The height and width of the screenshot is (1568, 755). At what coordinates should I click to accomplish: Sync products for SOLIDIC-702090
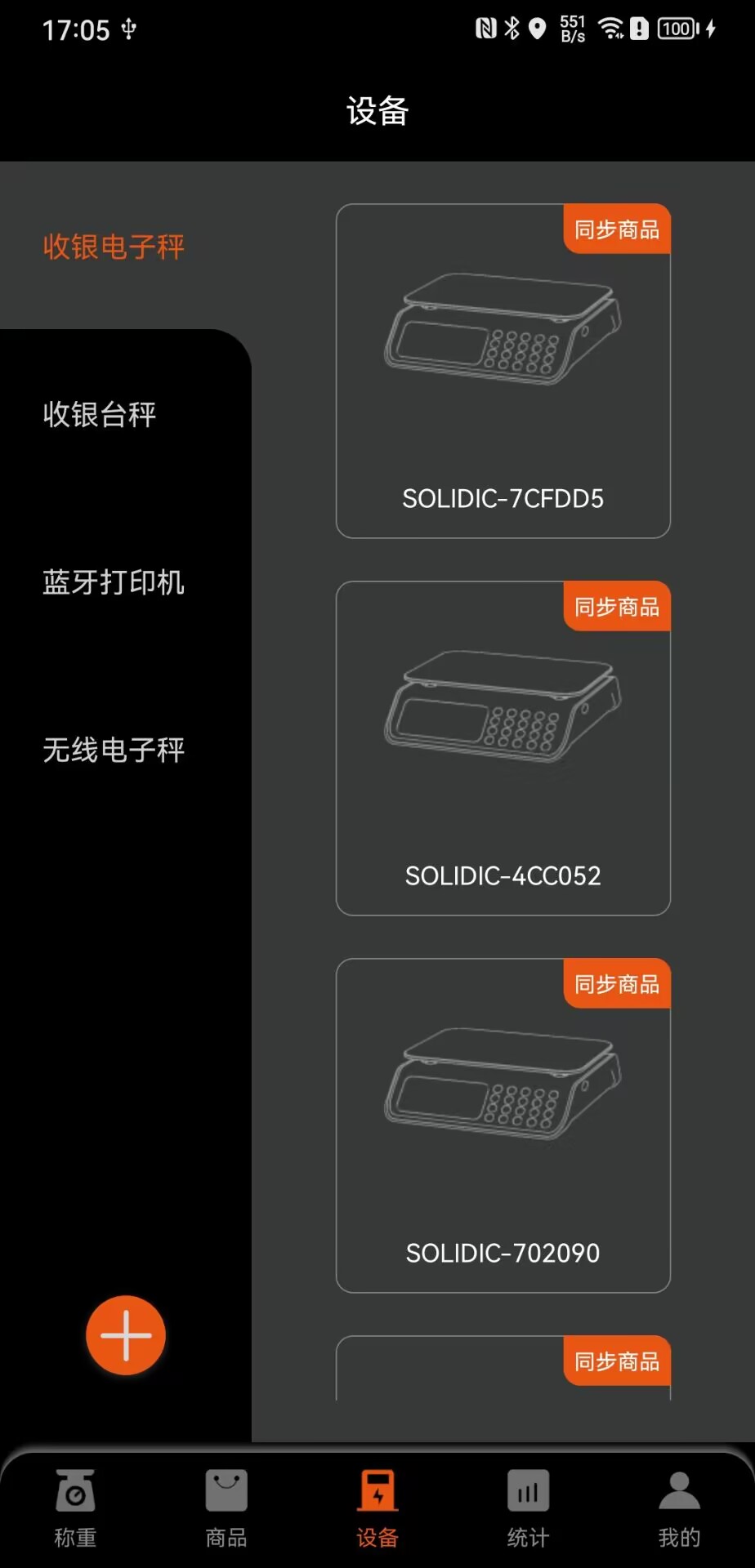click(x=617, y=984)
